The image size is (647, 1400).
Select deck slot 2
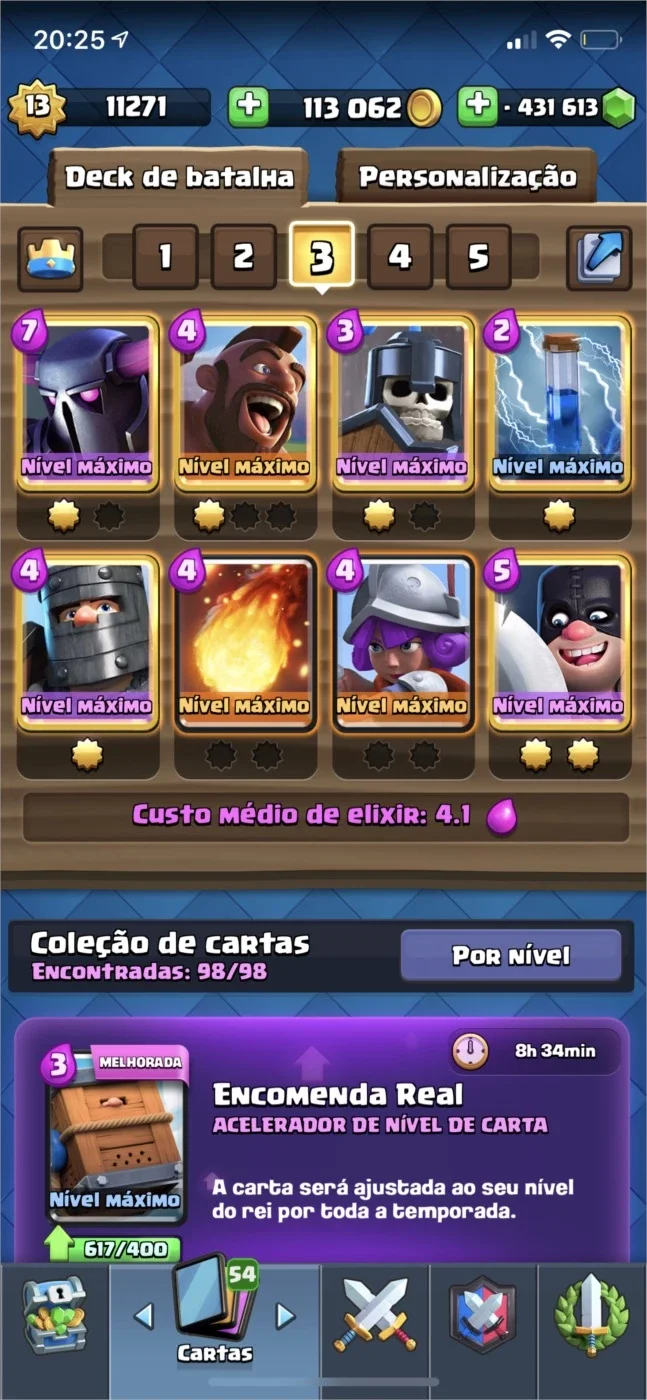[243, 257]
